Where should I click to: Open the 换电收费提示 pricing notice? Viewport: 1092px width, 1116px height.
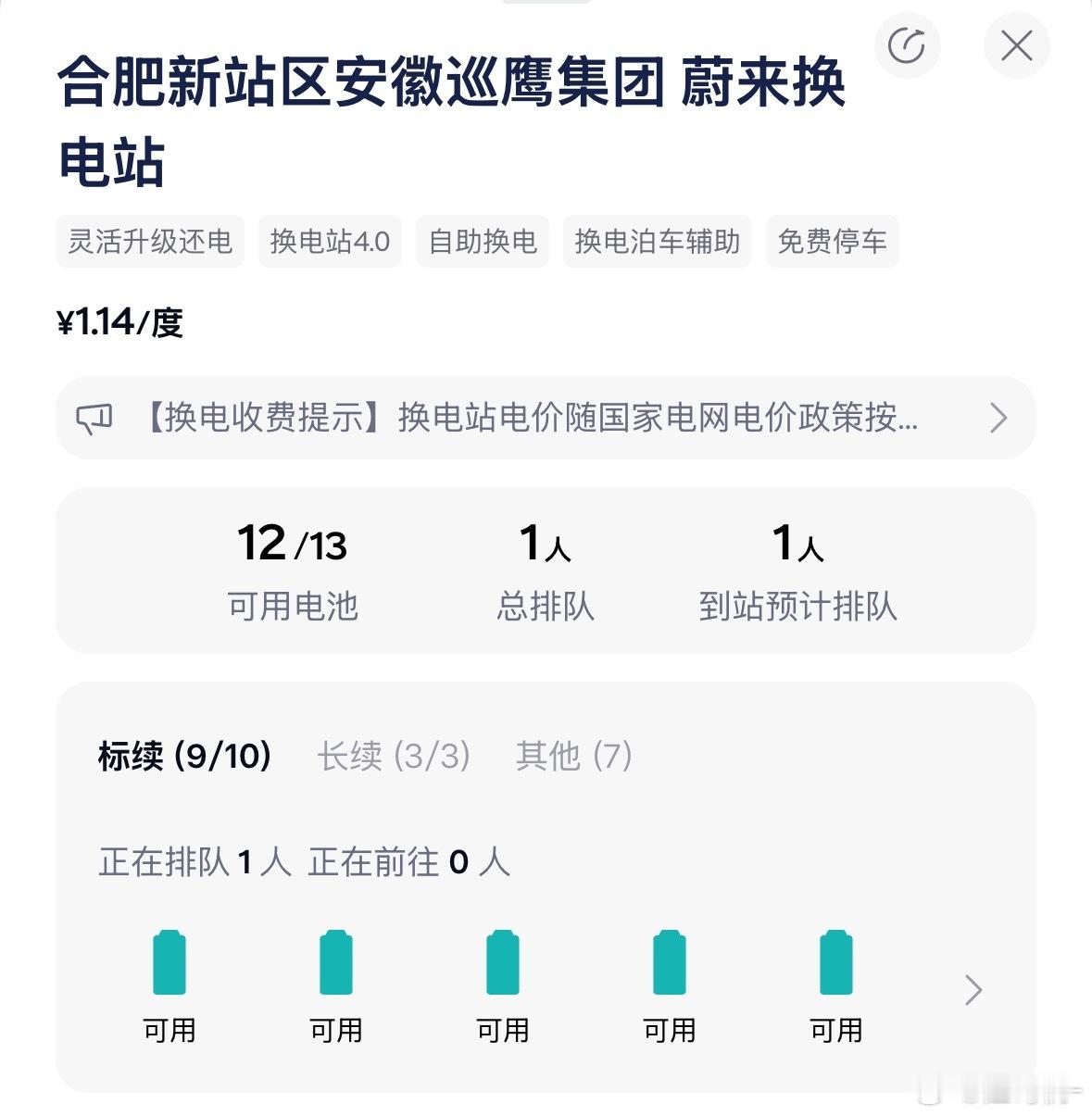tap(528, 419)
